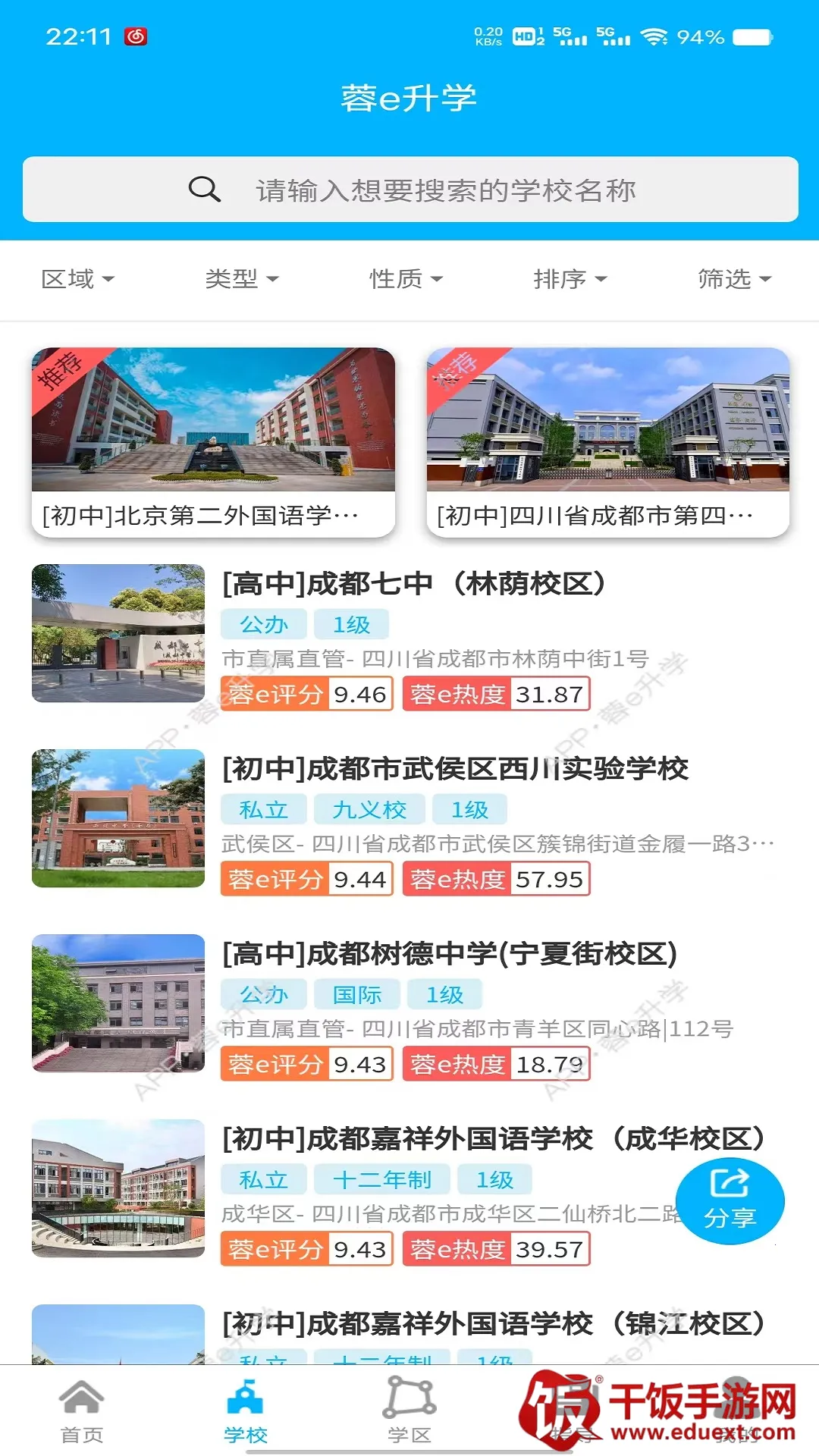
Task: Go to the 首页 home tab
Action: tap(82, 1412)
